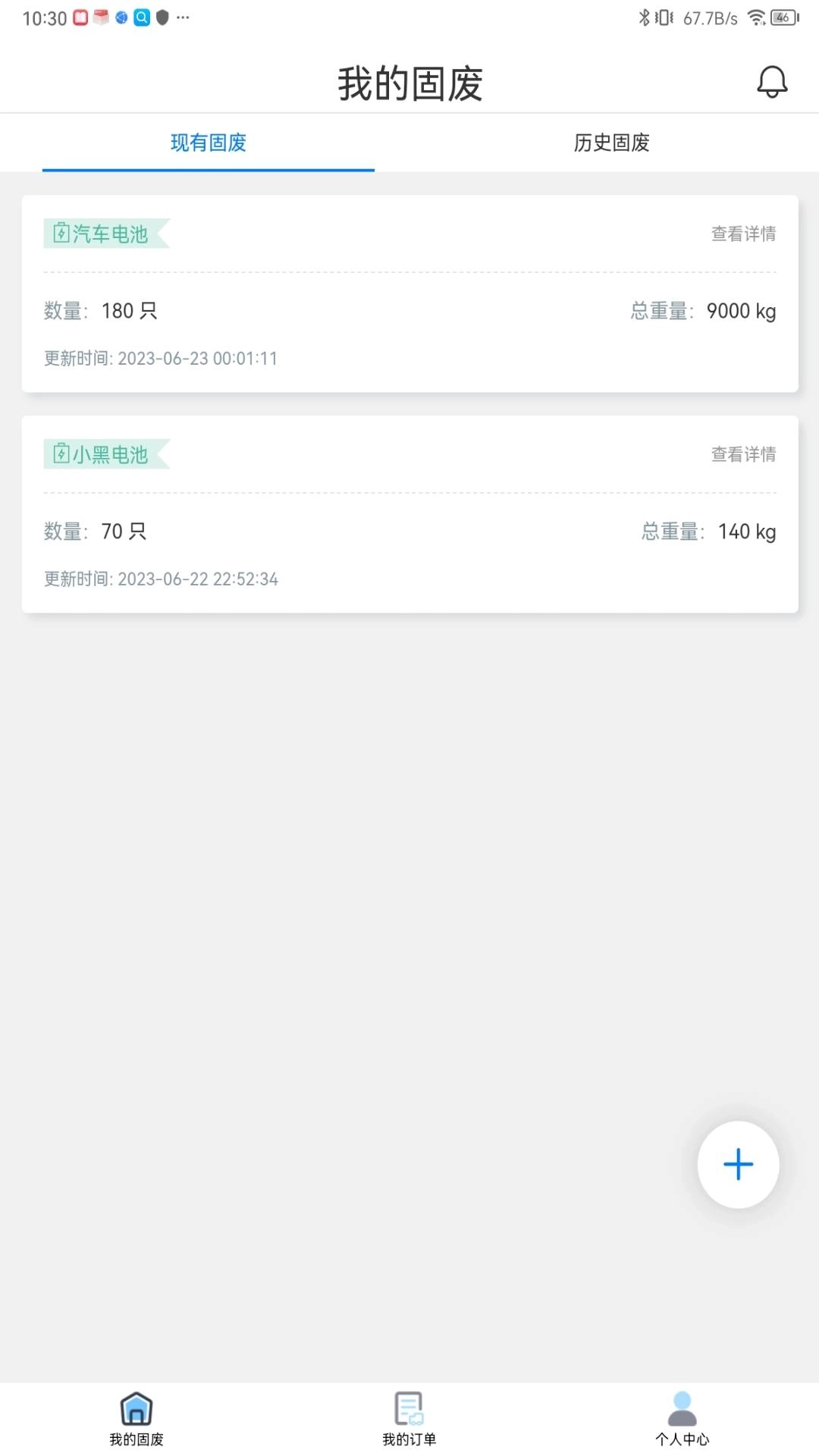This screenshot has width=819, height=1456.
Task: Switch to the 历史固废 tab
Action: 613,143
